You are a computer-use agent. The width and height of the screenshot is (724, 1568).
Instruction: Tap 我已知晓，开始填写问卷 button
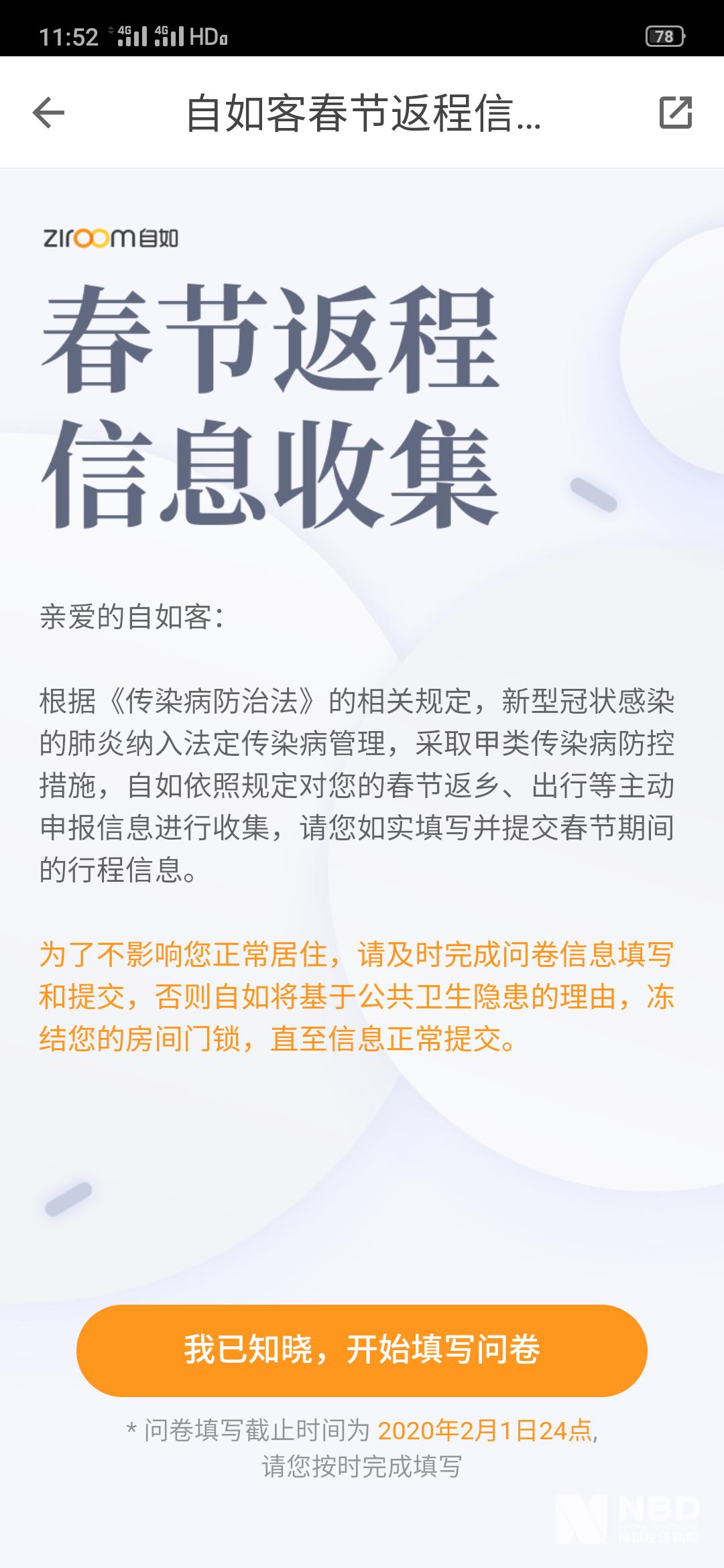[362, 1350]
